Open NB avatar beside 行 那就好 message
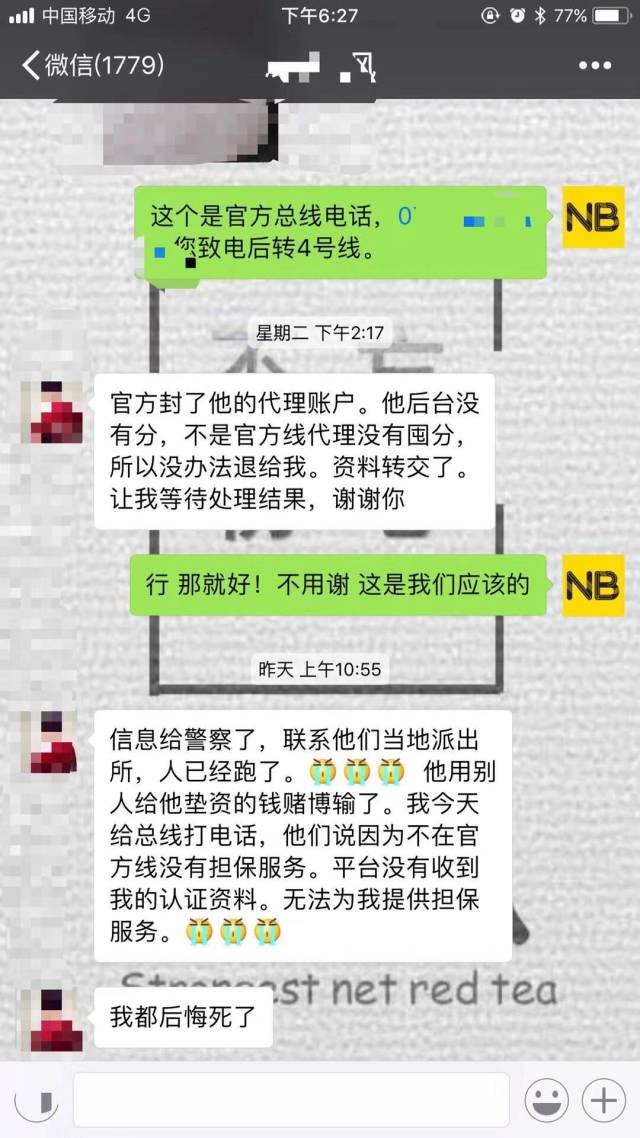 pos(594,586)
